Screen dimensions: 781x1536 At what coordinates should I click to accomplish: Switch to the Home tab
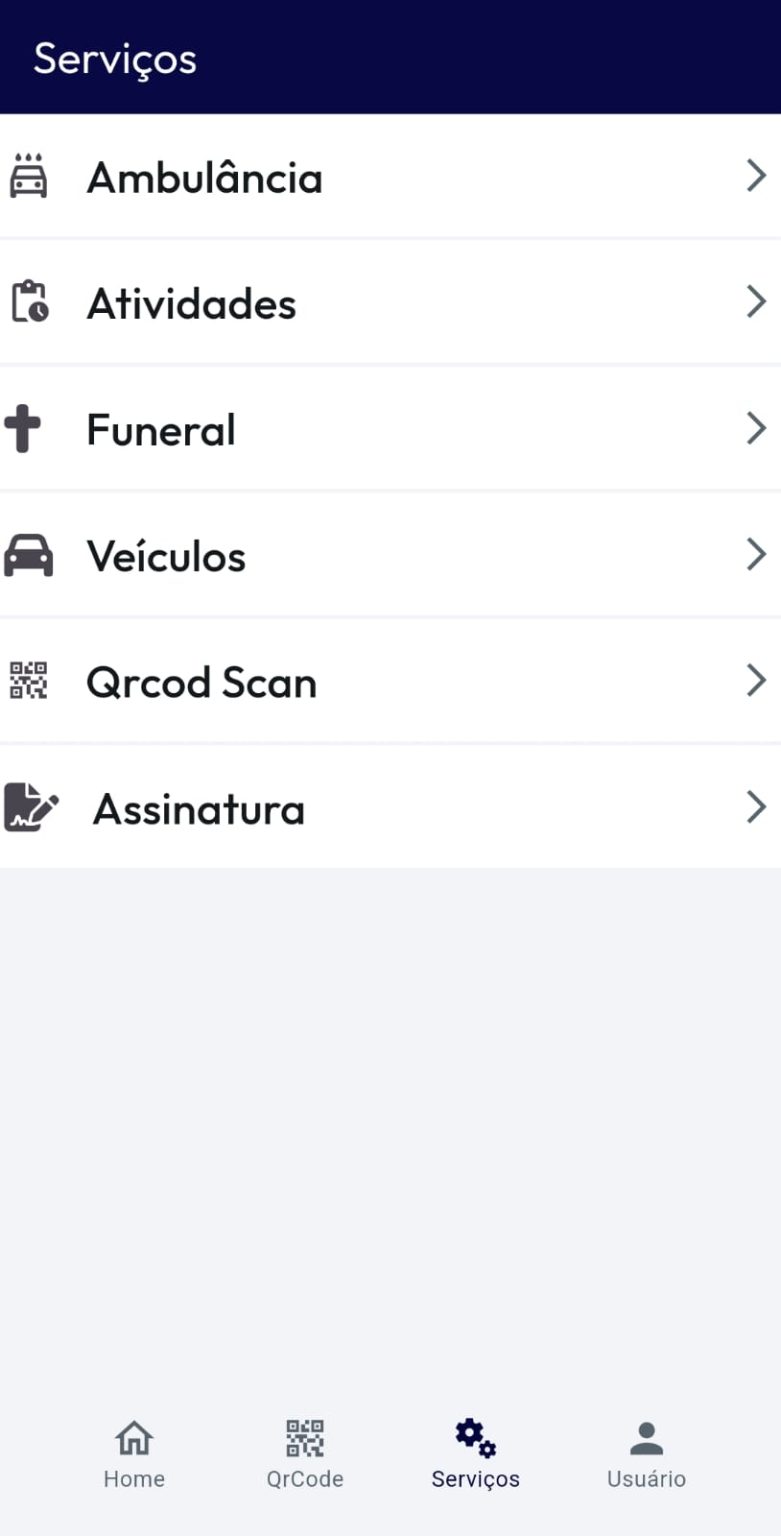[134, 1454]
